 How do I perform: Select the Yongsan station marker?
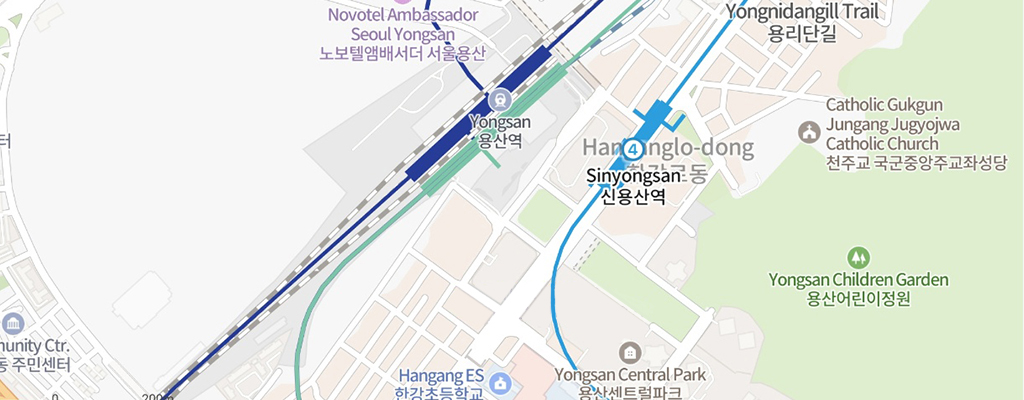tap(499, 100)
